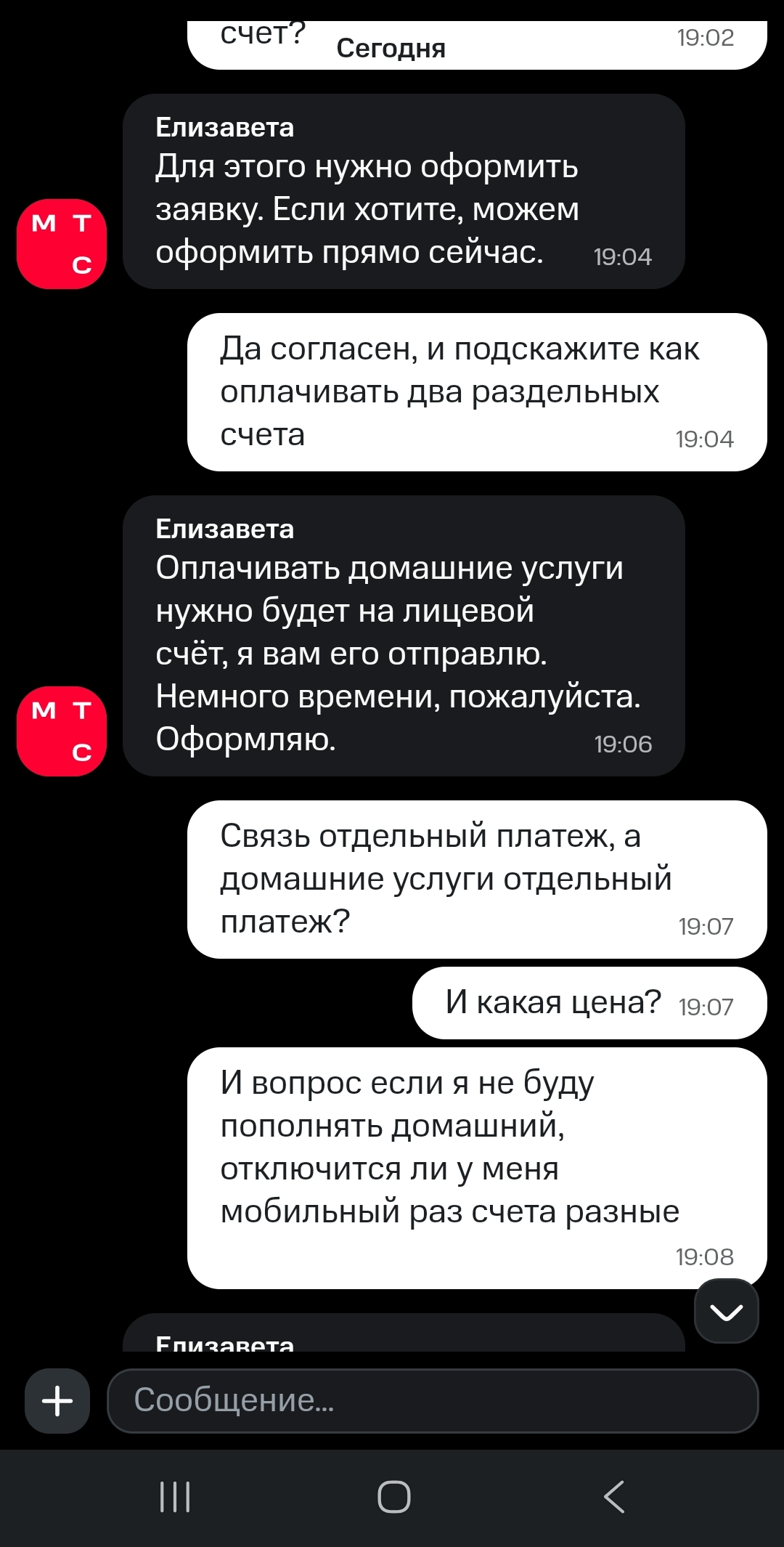
Task: Jump to latest messages with down arrow
Action: click(x=726, y=1311)
